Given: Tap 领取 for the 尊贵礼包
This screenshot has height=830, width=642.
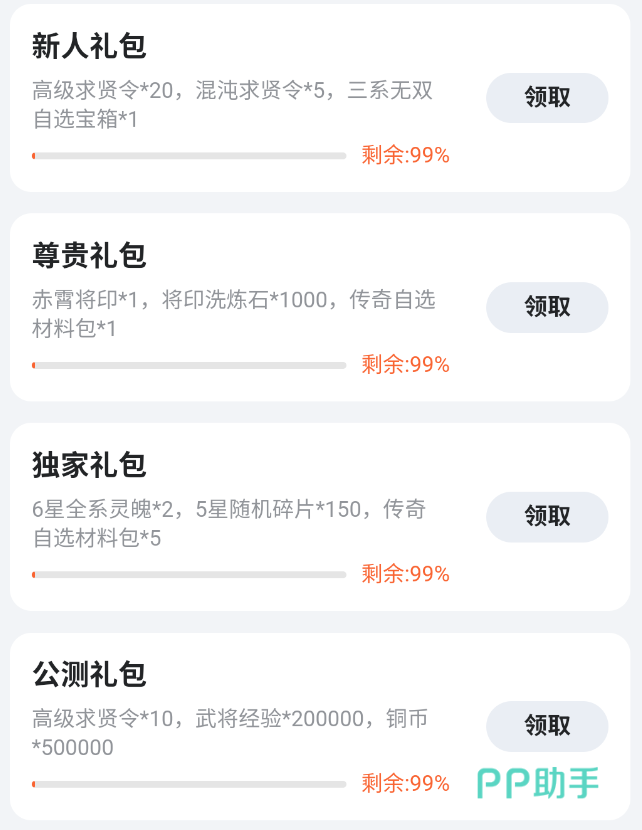Looking at the screenshot, I should pyautogui.click(x=547, y=307).
